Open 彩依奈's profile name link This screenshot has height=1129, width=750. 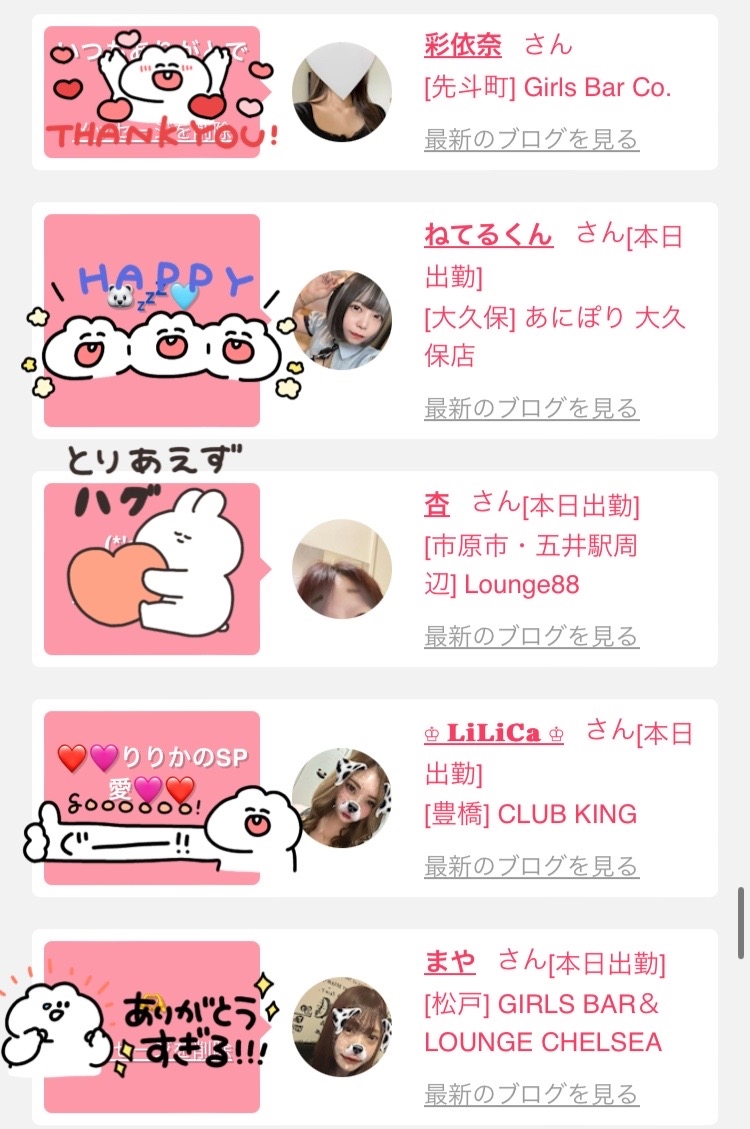point(463,45)
